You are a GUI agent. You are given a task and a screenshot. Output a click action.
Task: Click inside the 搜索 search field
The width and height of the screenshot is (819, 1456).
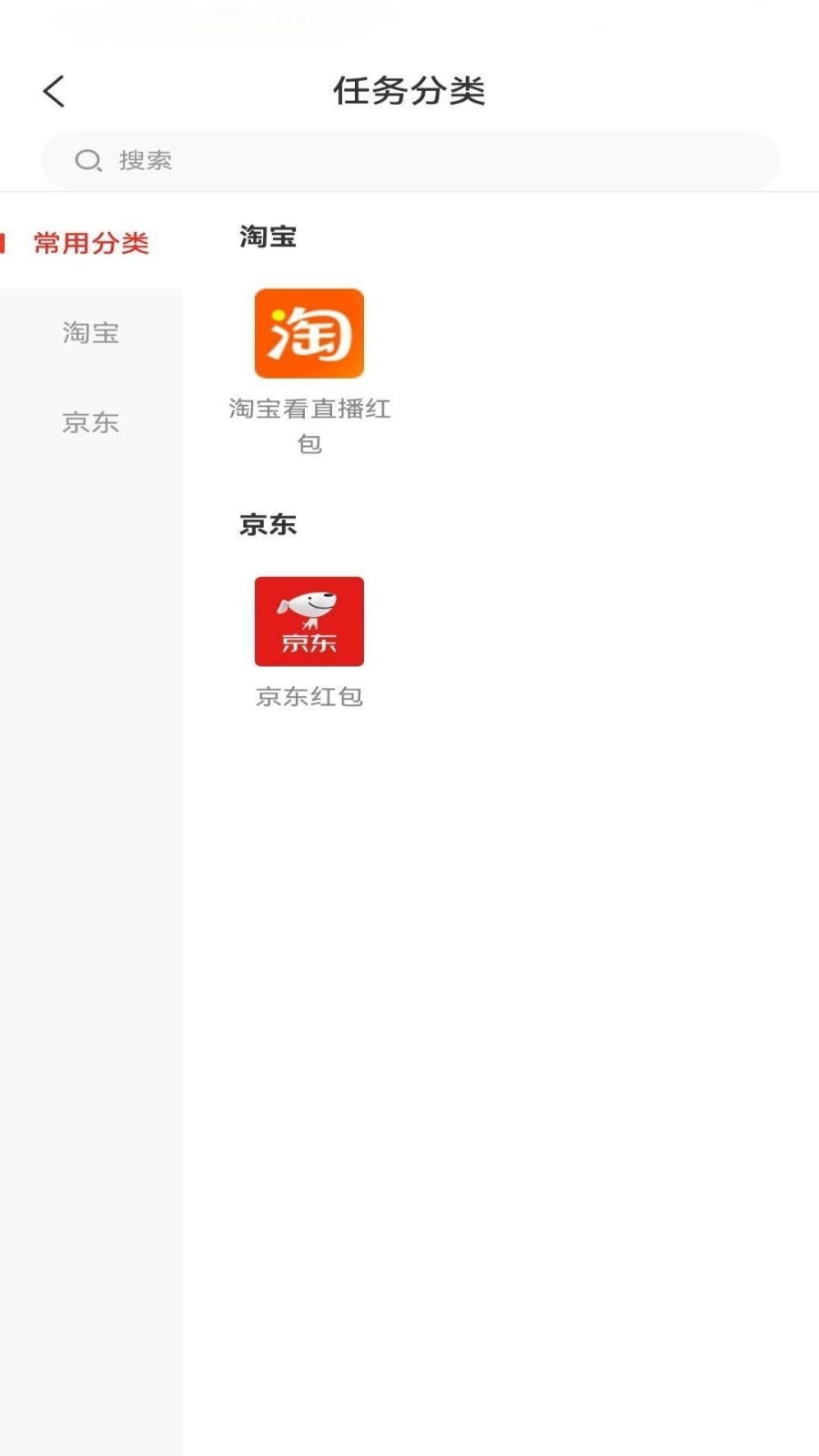coord(409,160)
